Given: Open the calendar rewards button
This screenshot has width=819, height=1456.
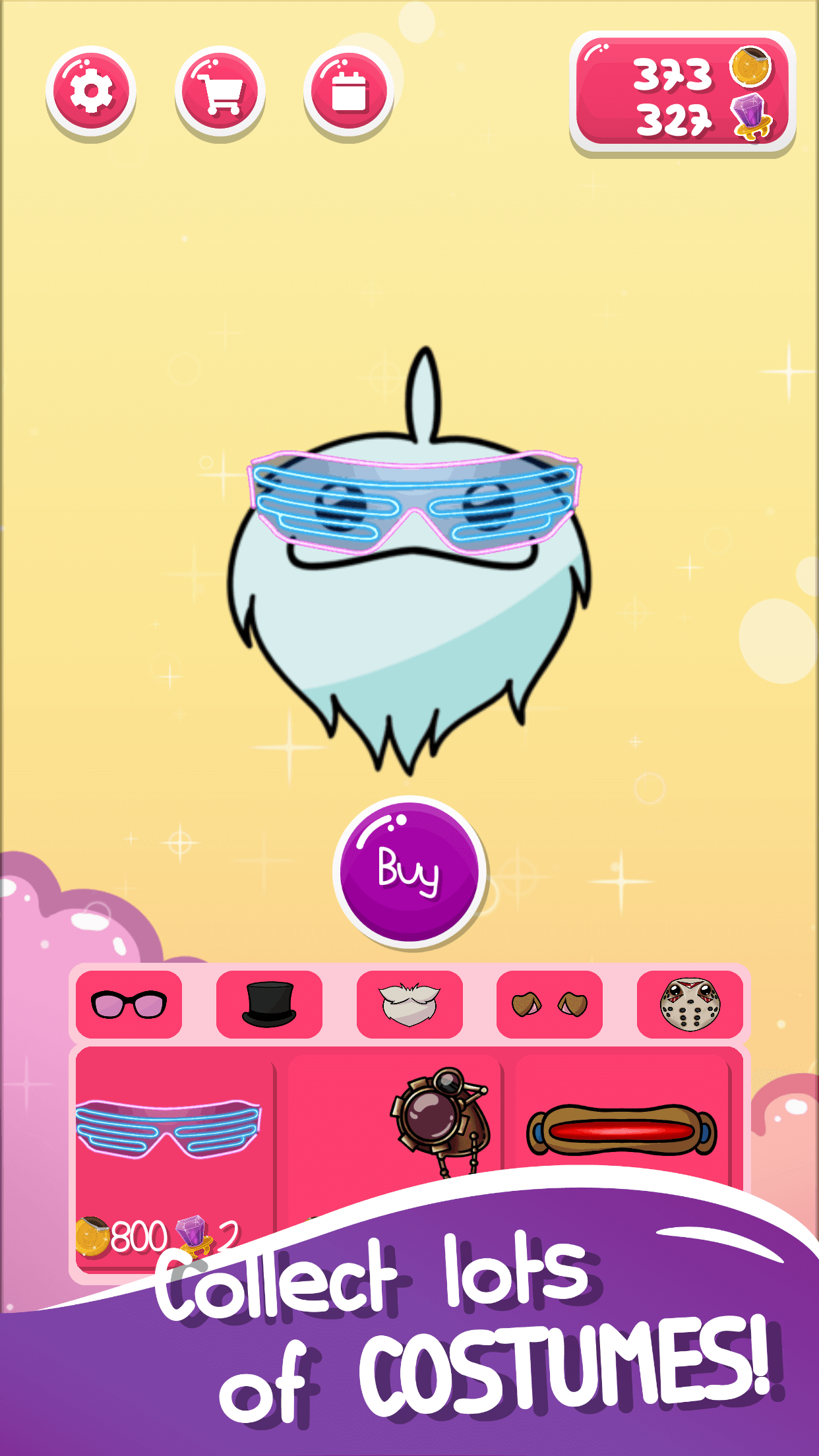Looking at the screenshot, I should click(349, 92).
